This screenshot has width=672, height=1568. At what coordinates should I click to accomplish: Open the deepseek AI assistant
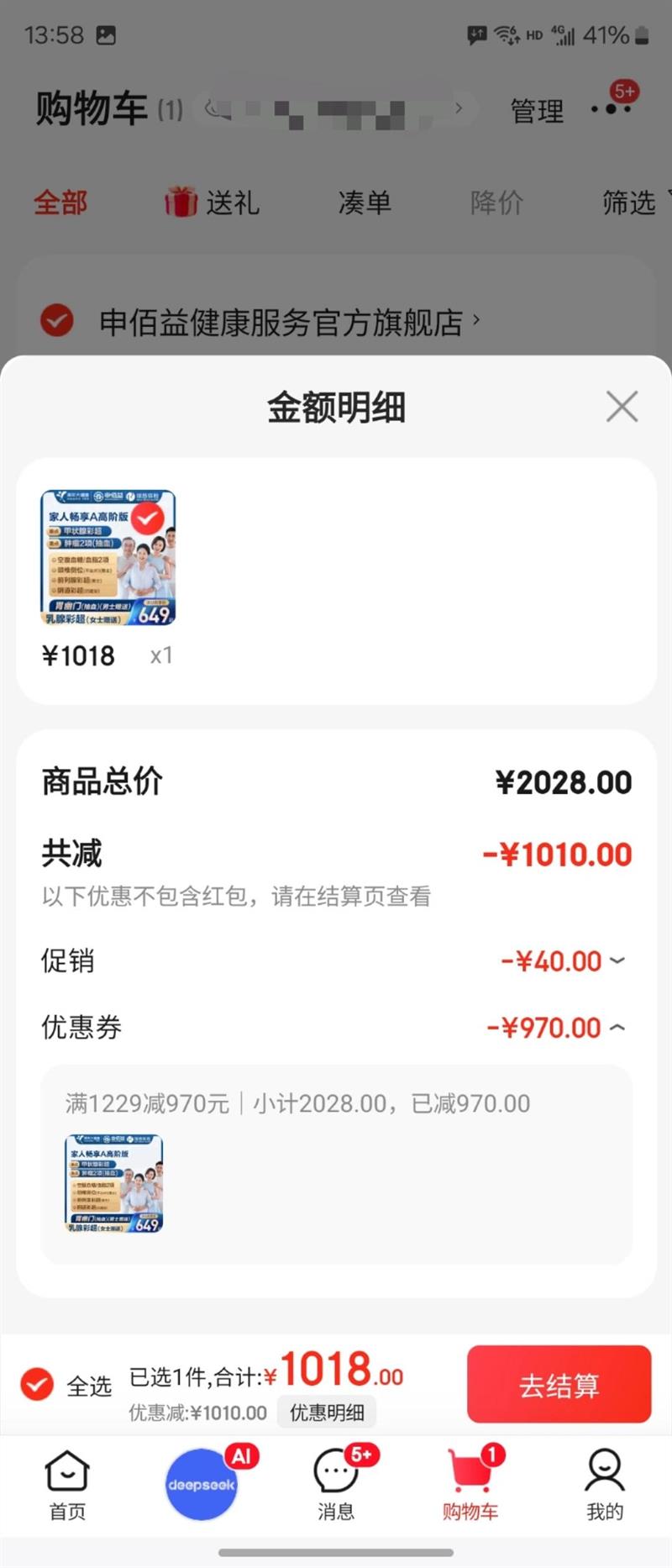pyautogui.click(x=202, y=1484)
